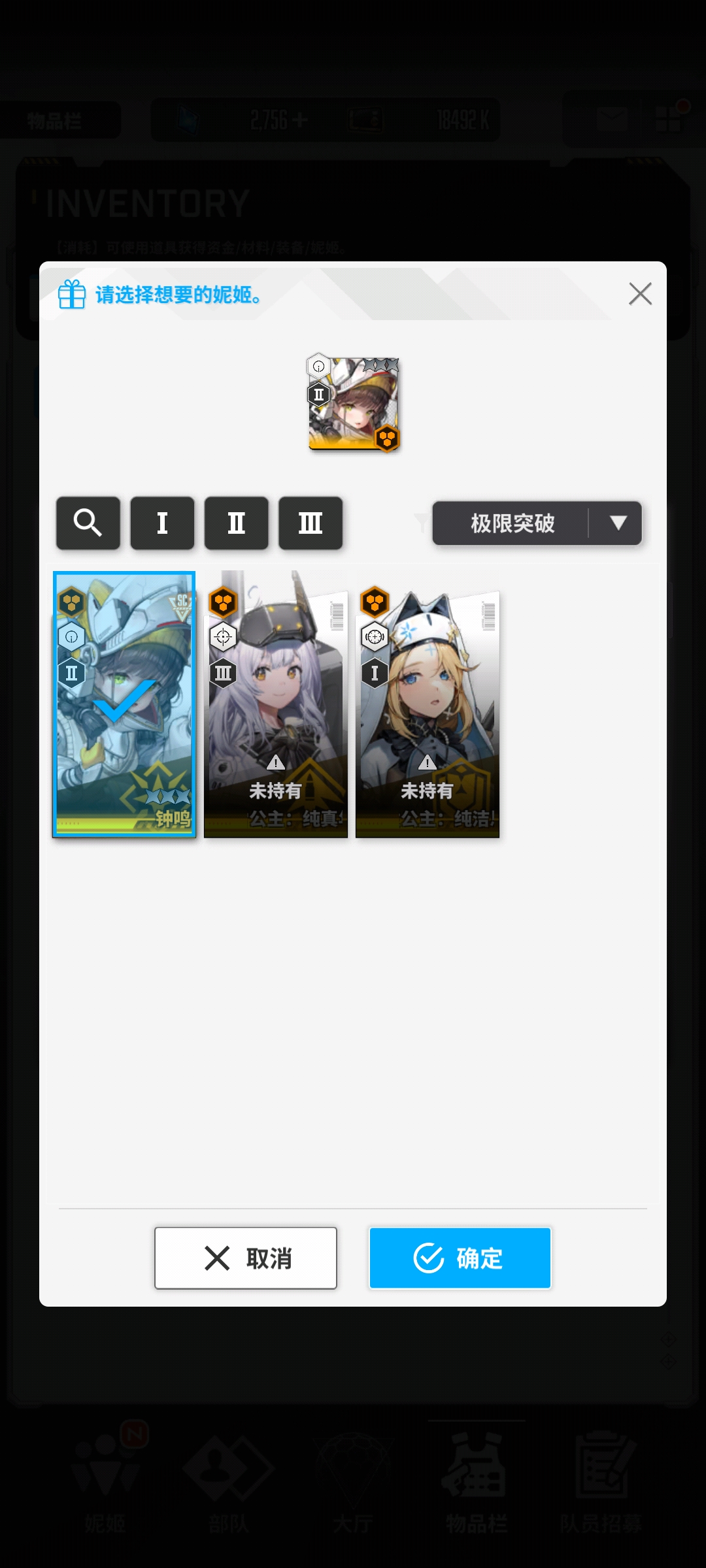Tap the selected Nikke preview icon

coord(354,404)
